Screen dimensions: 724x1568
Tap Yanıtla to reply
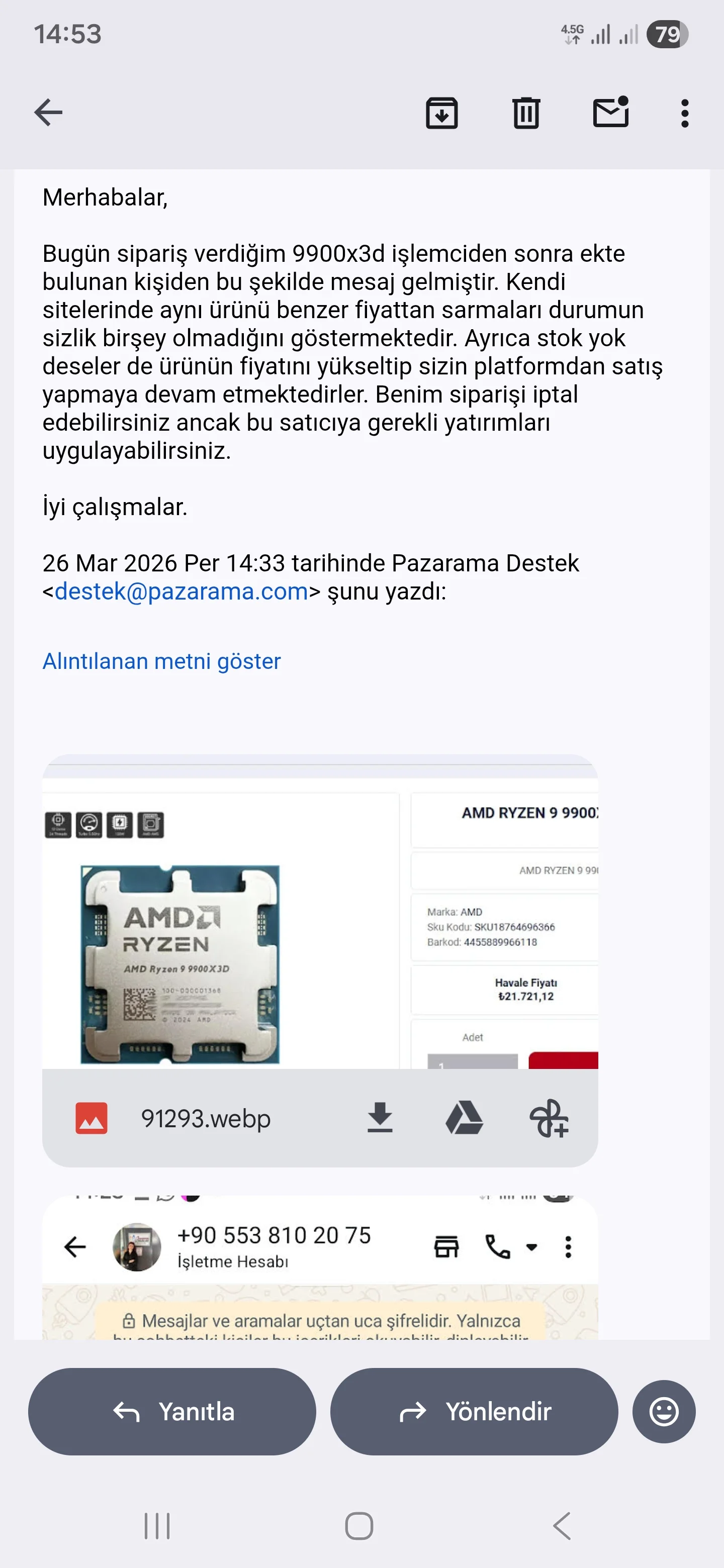[x=172, y=1412]
